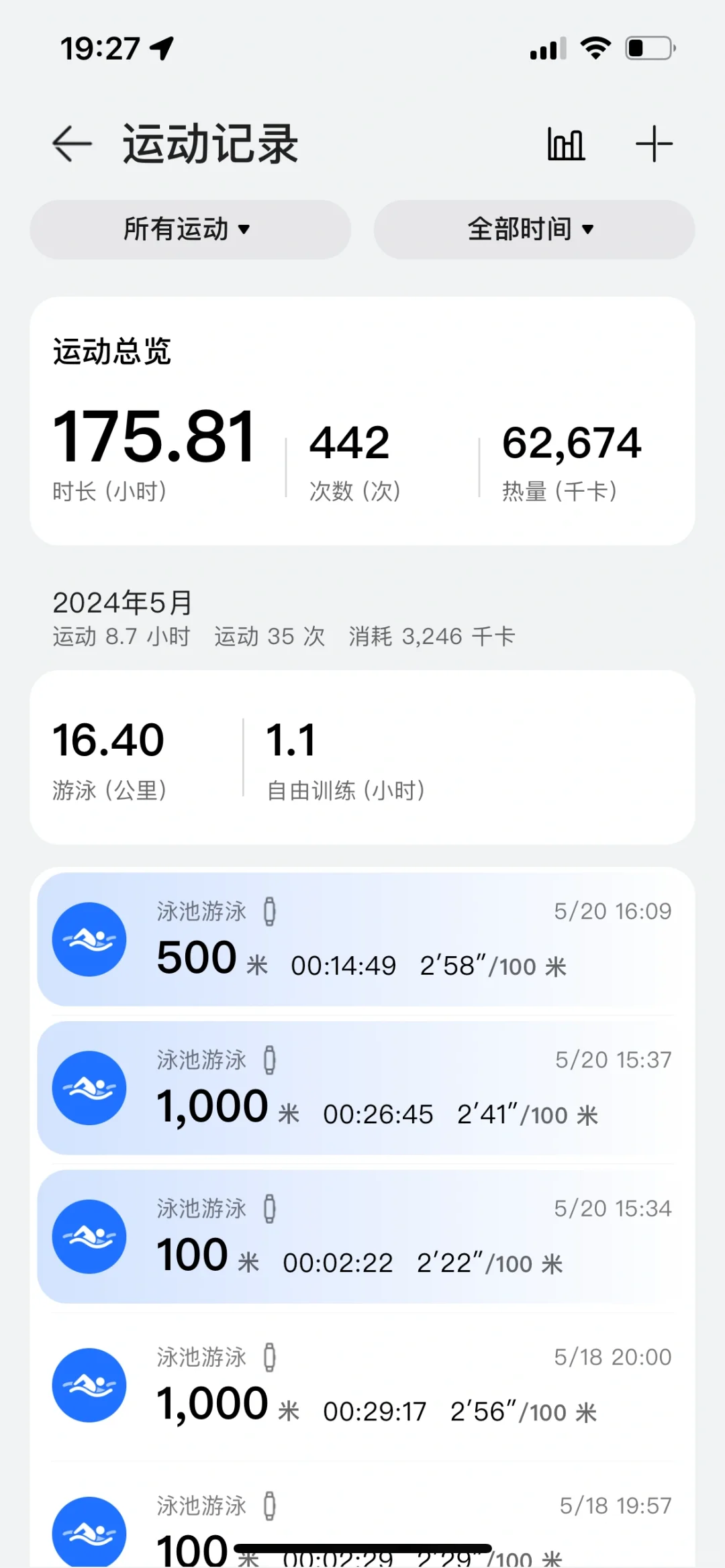Open the 1,000 米 swim at 5/18 20:00
The height and width of the screenshot is (1568, 725).
[x=362, y=1385]
